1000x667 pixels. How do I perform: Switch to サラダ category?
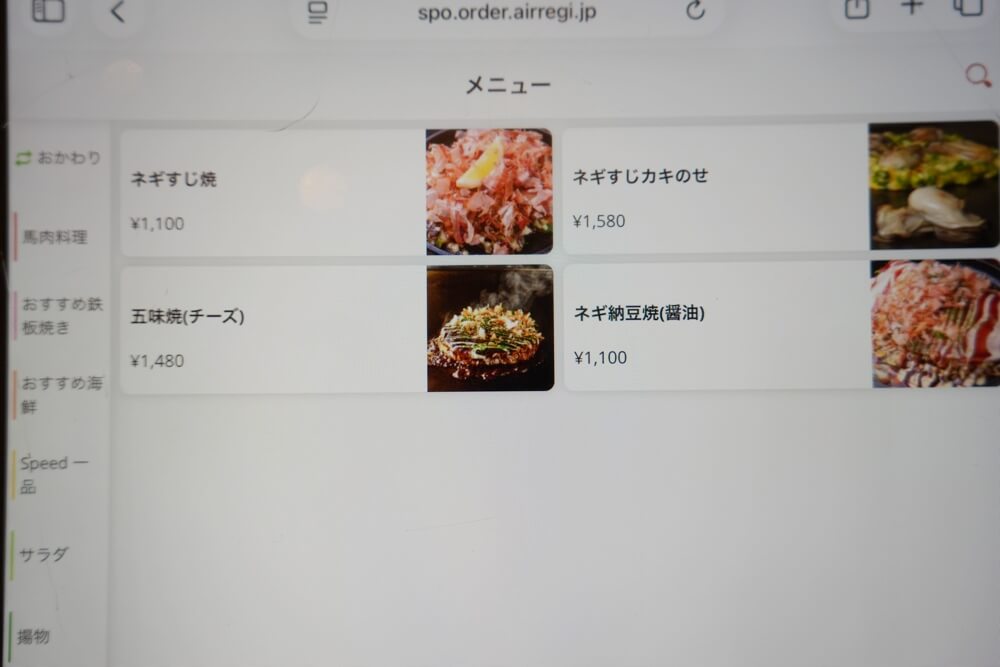click(x=46, y=554)
